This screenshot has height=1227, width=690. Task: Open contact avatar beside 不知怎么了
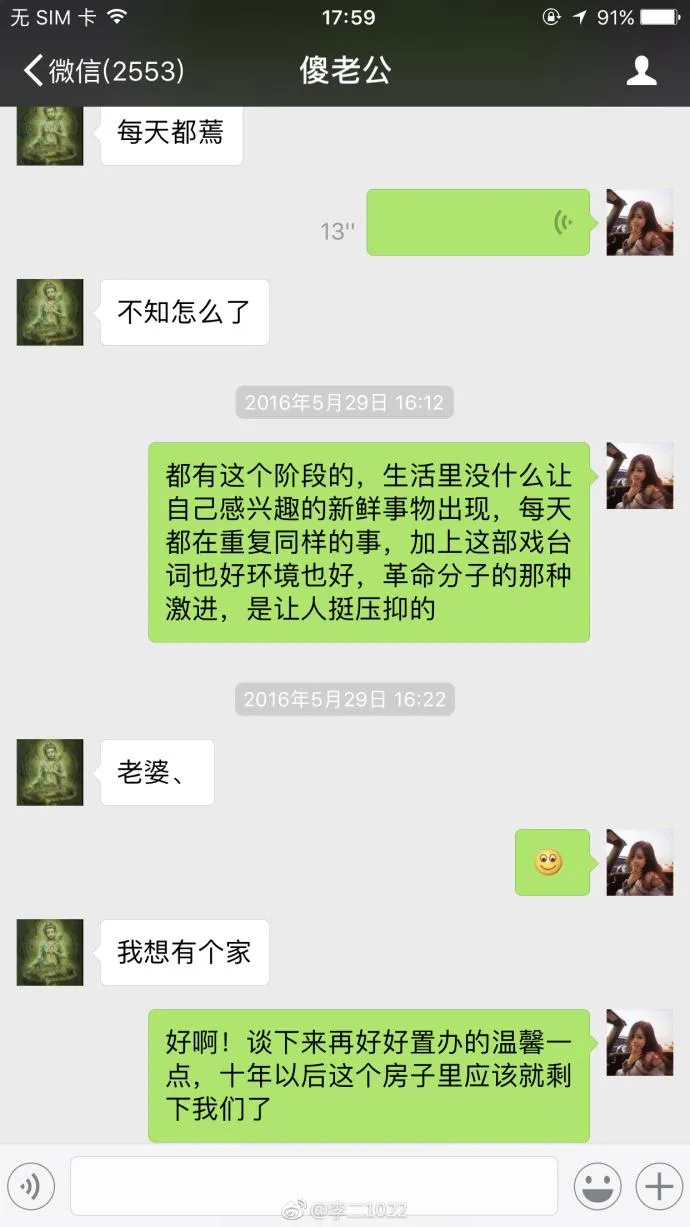coord(50,312)
